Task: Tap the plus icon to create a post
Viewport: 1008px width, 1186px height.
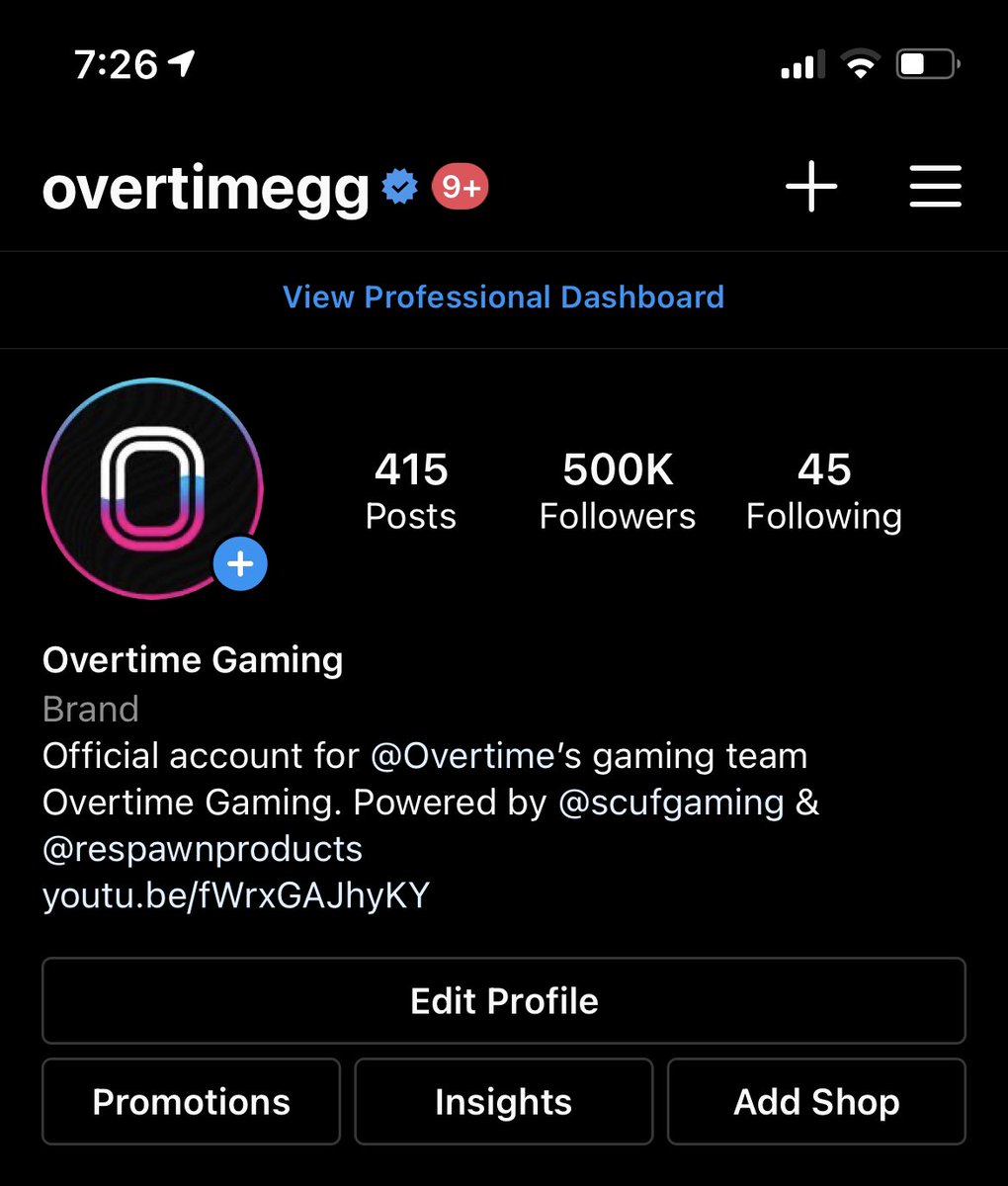Action: tap(811, 186)
